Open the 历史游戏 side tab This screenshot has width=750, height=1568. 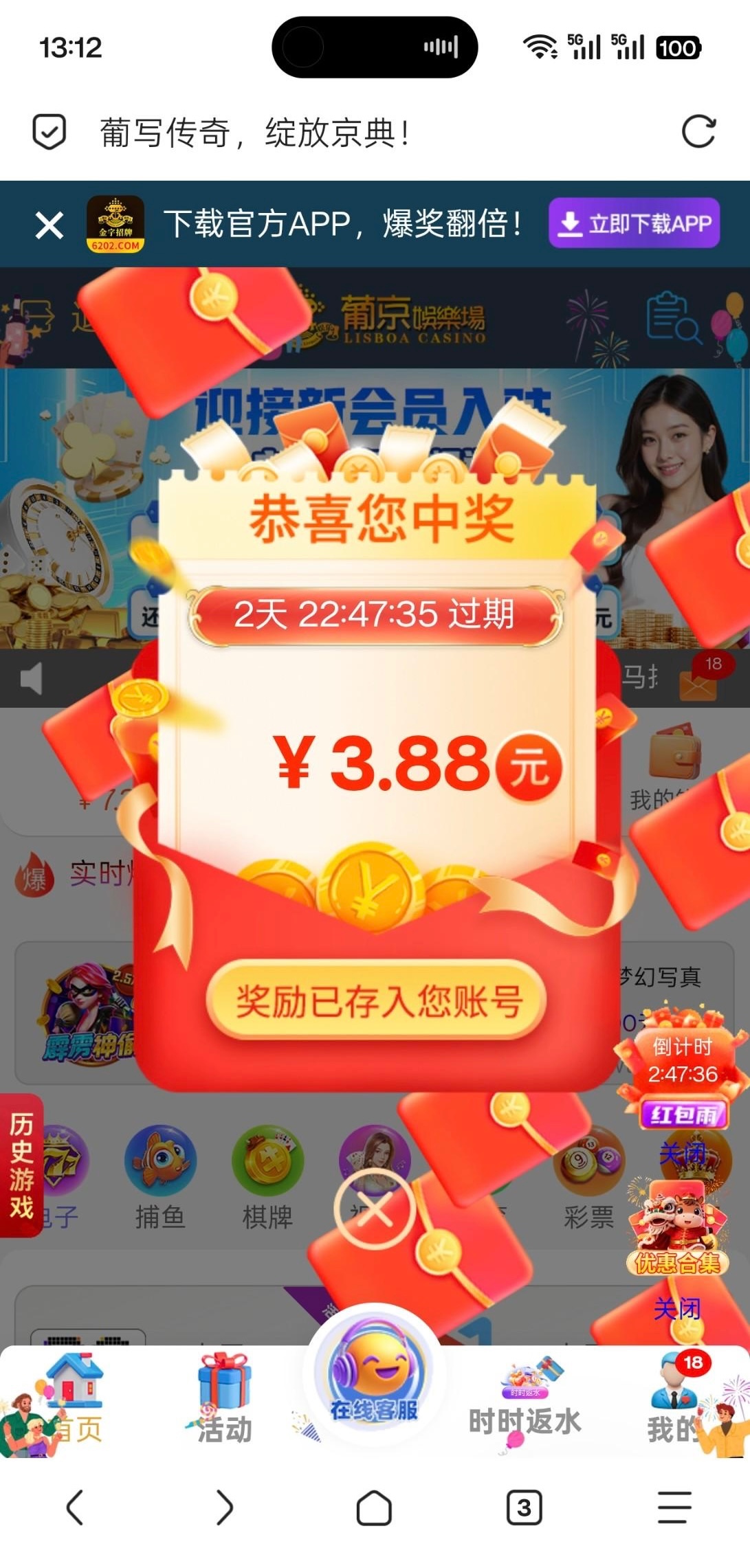[21, 1166]
